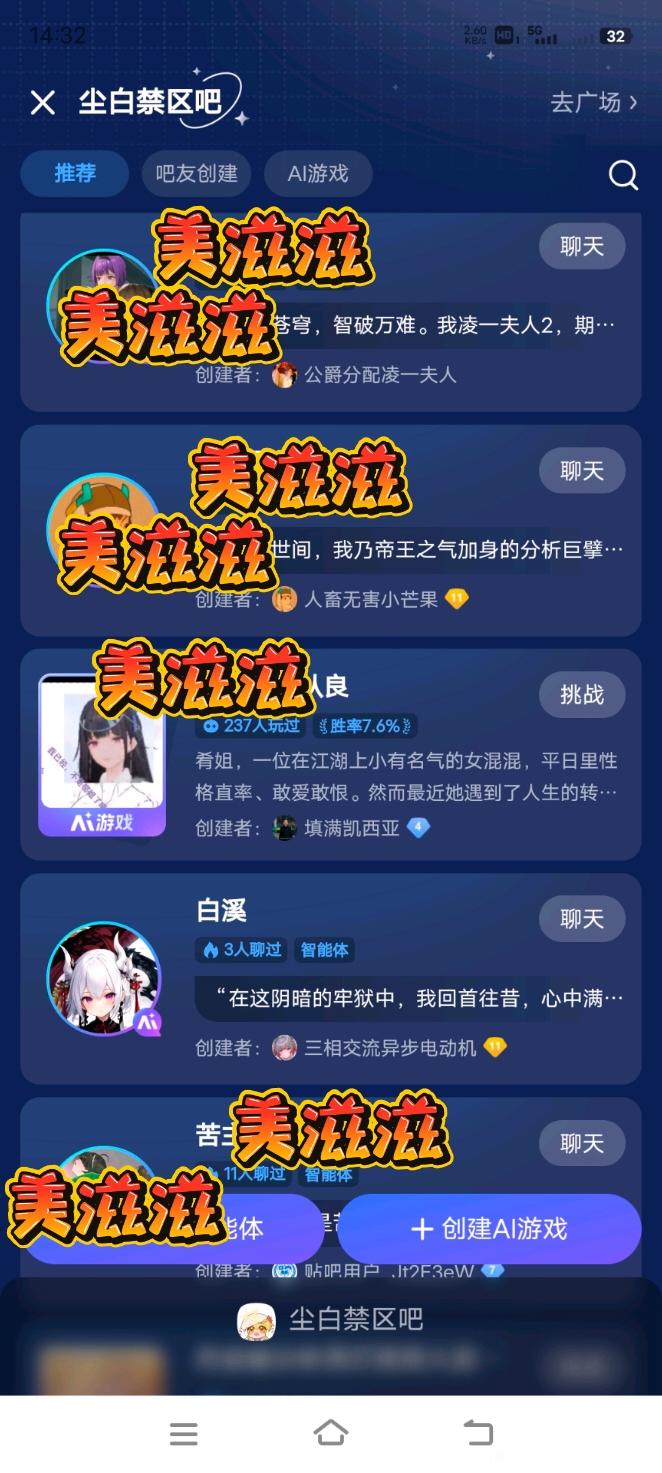
Task: Create a new AI game
Action: [x=489, y=1228]
